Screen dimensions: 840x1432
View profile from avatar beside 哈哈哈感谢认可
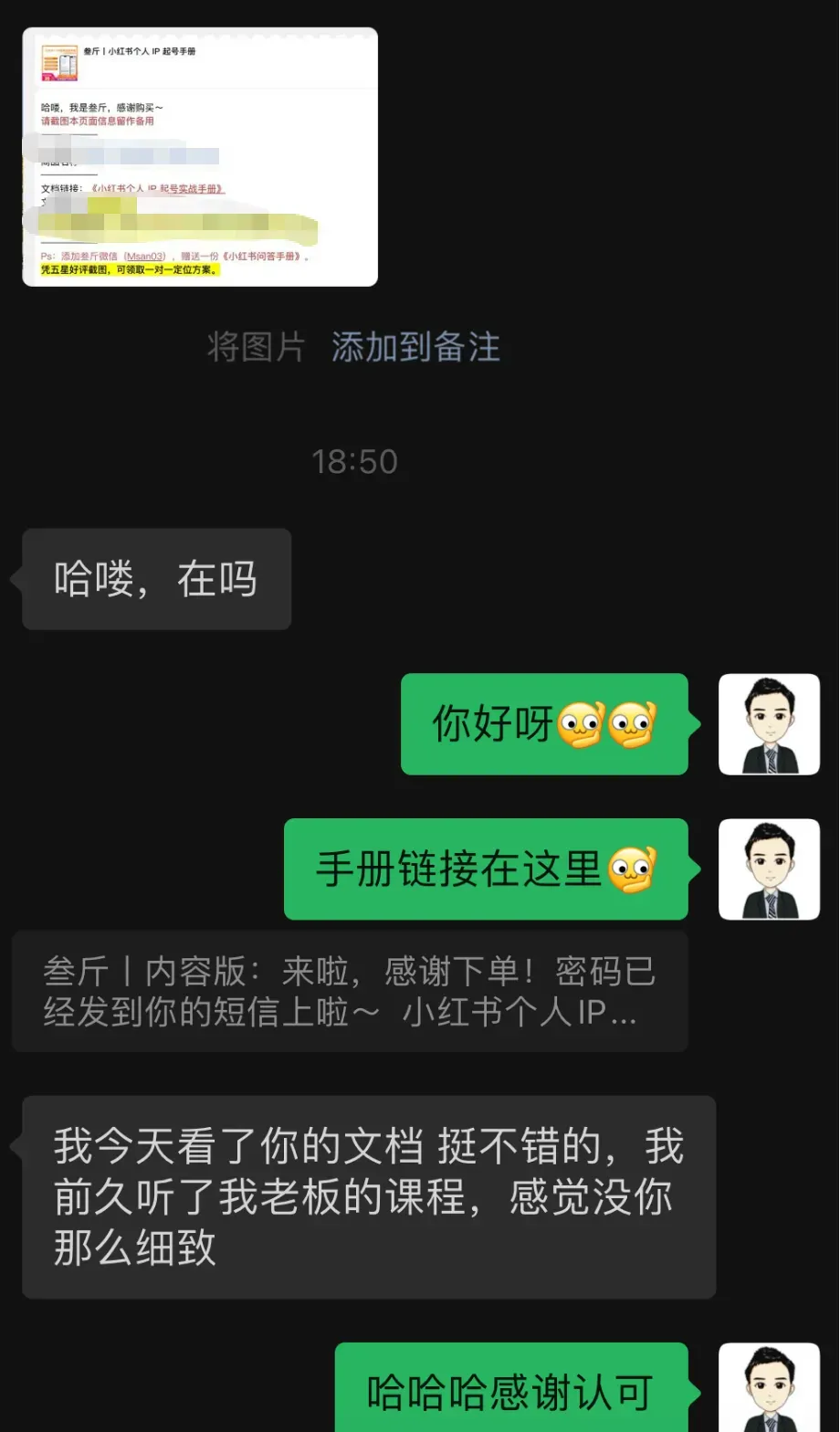tap(769, 1388)
